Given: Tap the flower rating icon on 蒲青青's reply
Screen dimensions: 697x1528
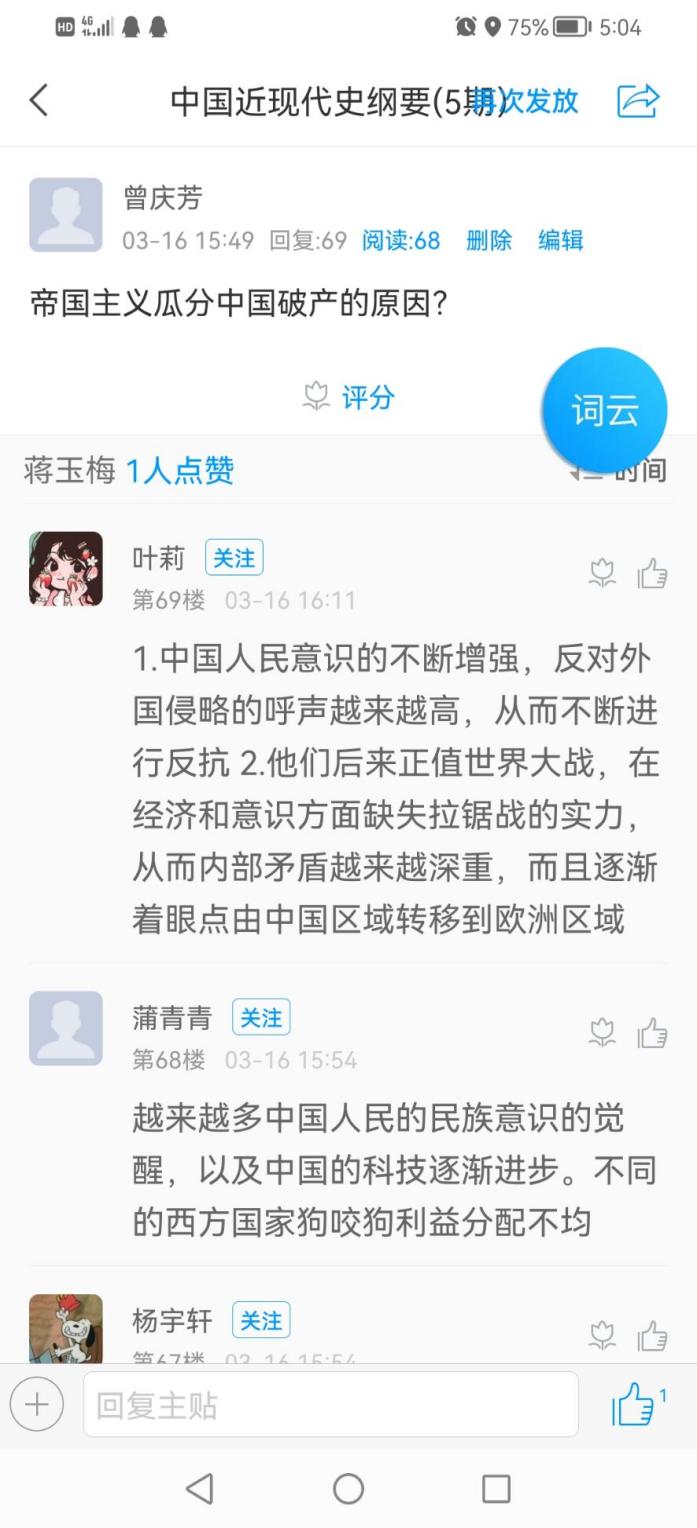Looking at the screenshot, I should click(x=602, y=1033).
